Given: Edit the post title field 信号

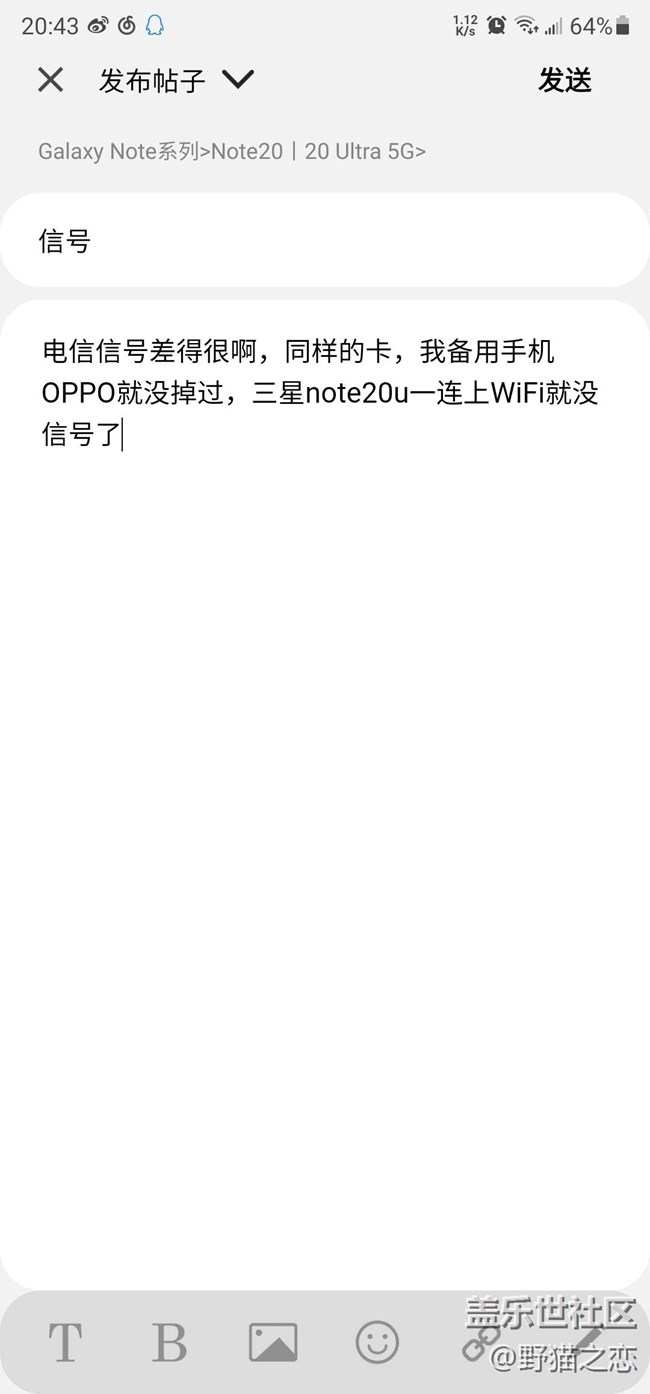Looking at the screenshot, I should pos(324,240).
